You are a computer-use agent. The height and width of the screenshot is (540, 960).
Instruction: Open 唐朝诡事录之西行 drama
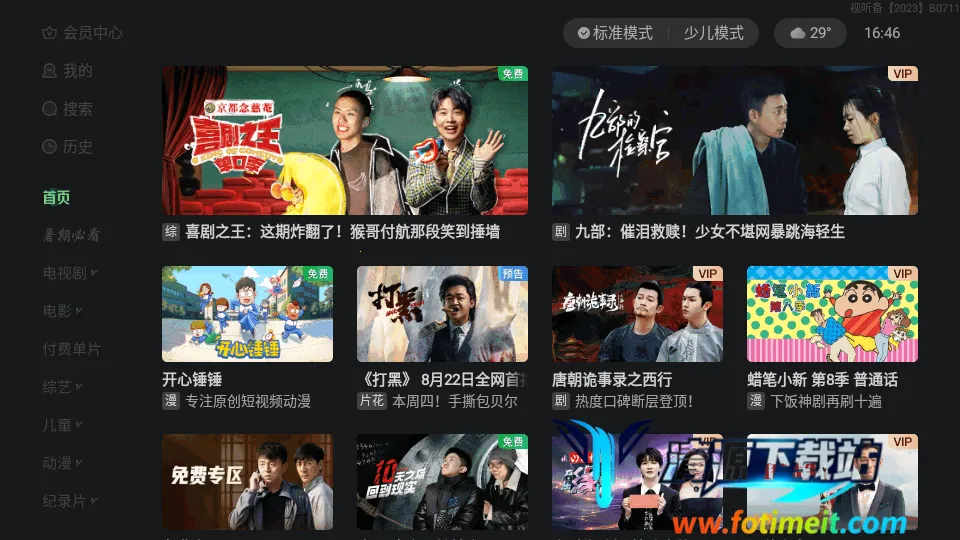coord(637,314)
